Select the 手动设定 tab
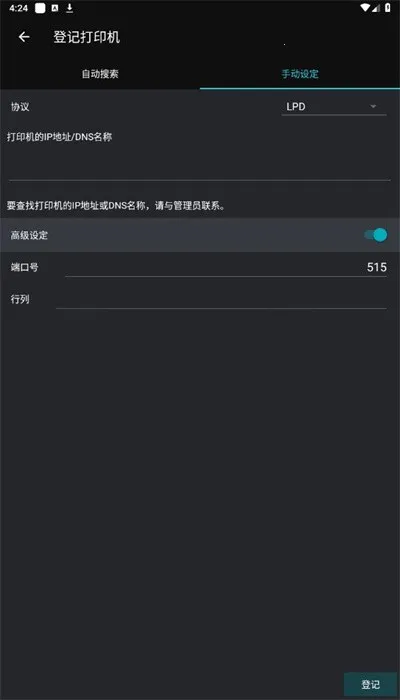Image resolution: width=400 pixels, height=700 pixels. tap(300, 74)
